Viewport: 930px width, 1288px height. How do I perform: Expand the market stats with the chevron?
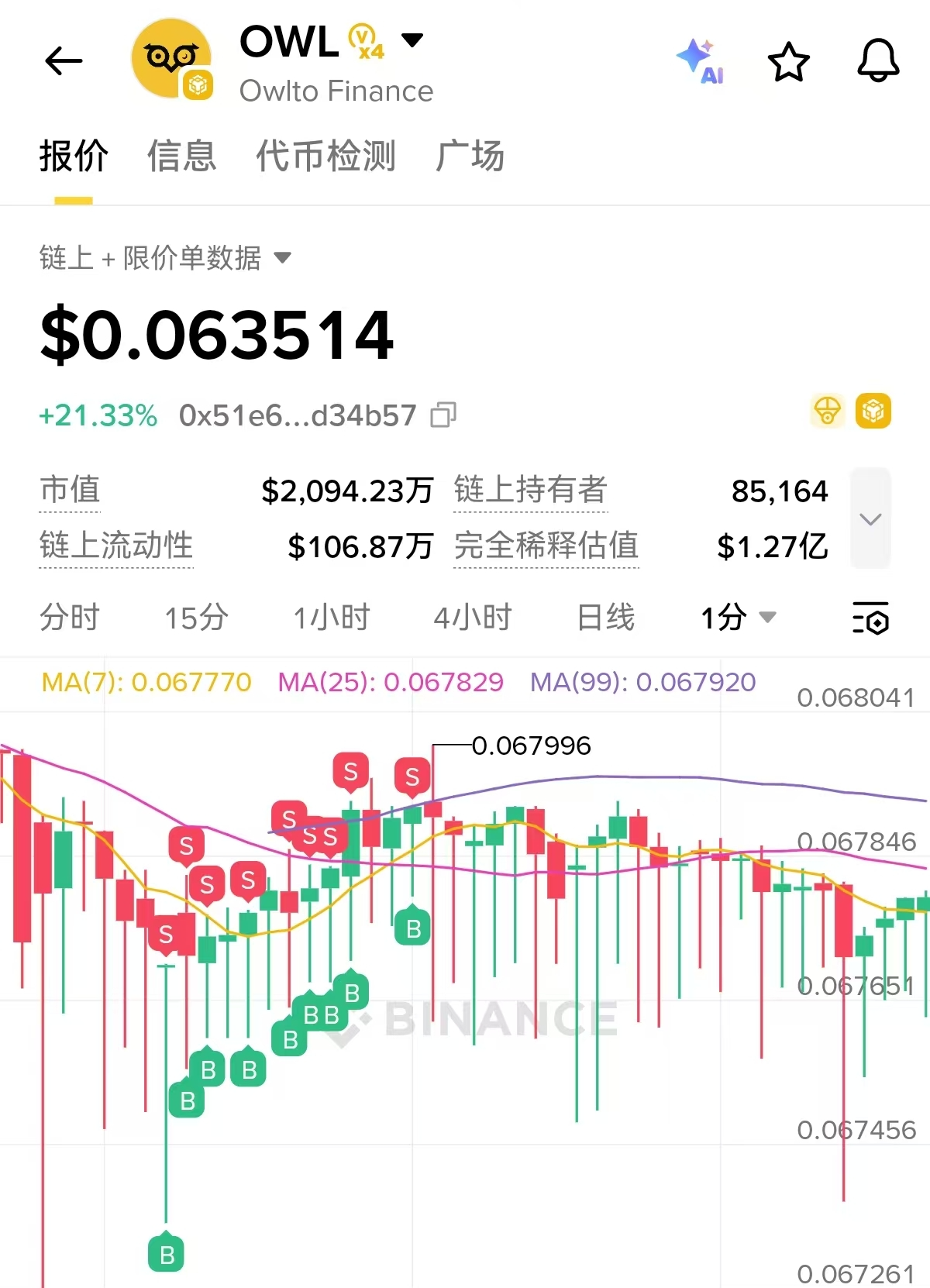[870, 518]
